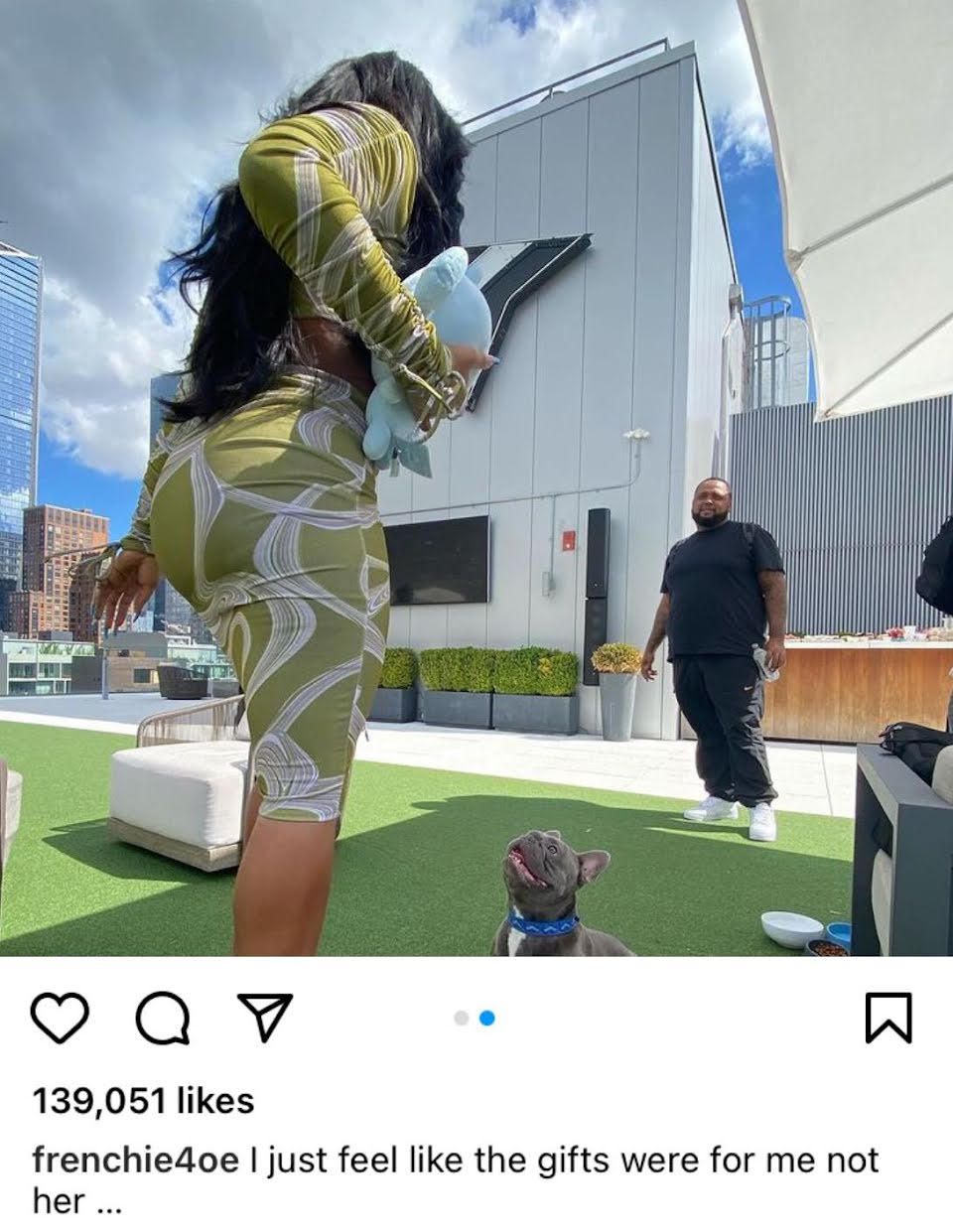Like the post with the heart icon
The width and height of the screenshot is (953, 1232).
coord(60,1019)
